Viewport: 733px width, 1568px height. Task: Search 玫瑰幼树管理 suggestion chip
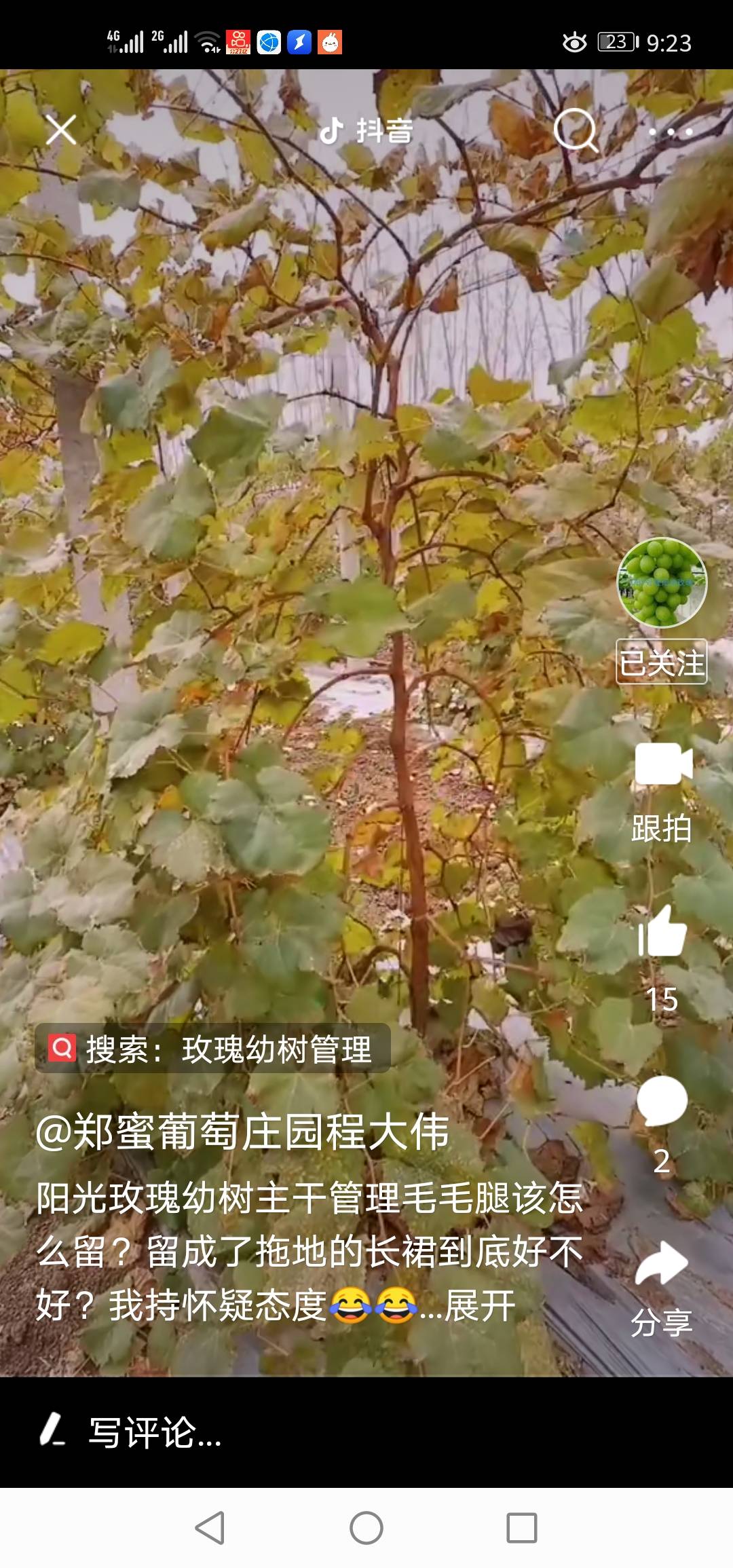click(x=212, y=1049)
